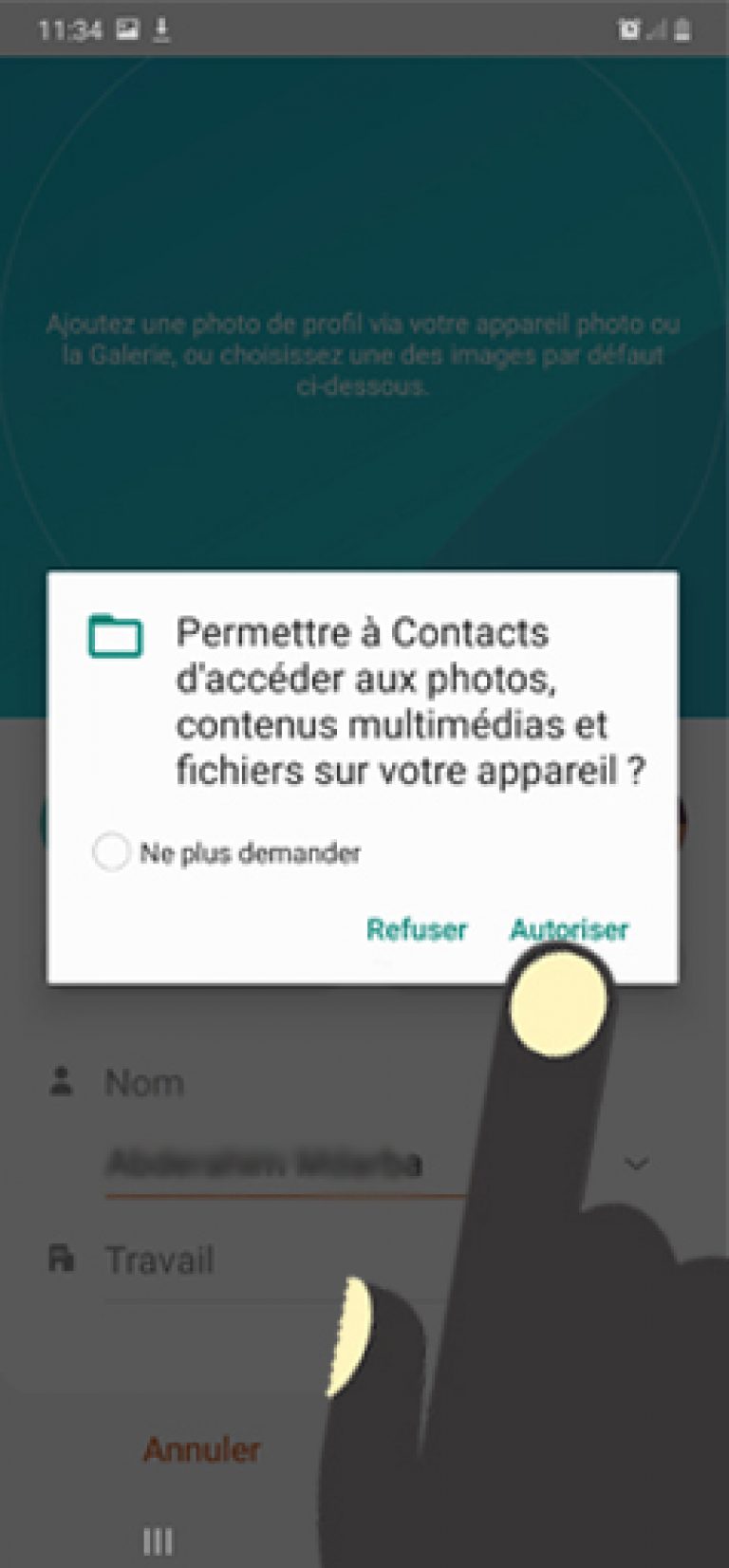Cancel with the Annuler button
This screenshot has height=1568, width=729.
[201, 1449]
